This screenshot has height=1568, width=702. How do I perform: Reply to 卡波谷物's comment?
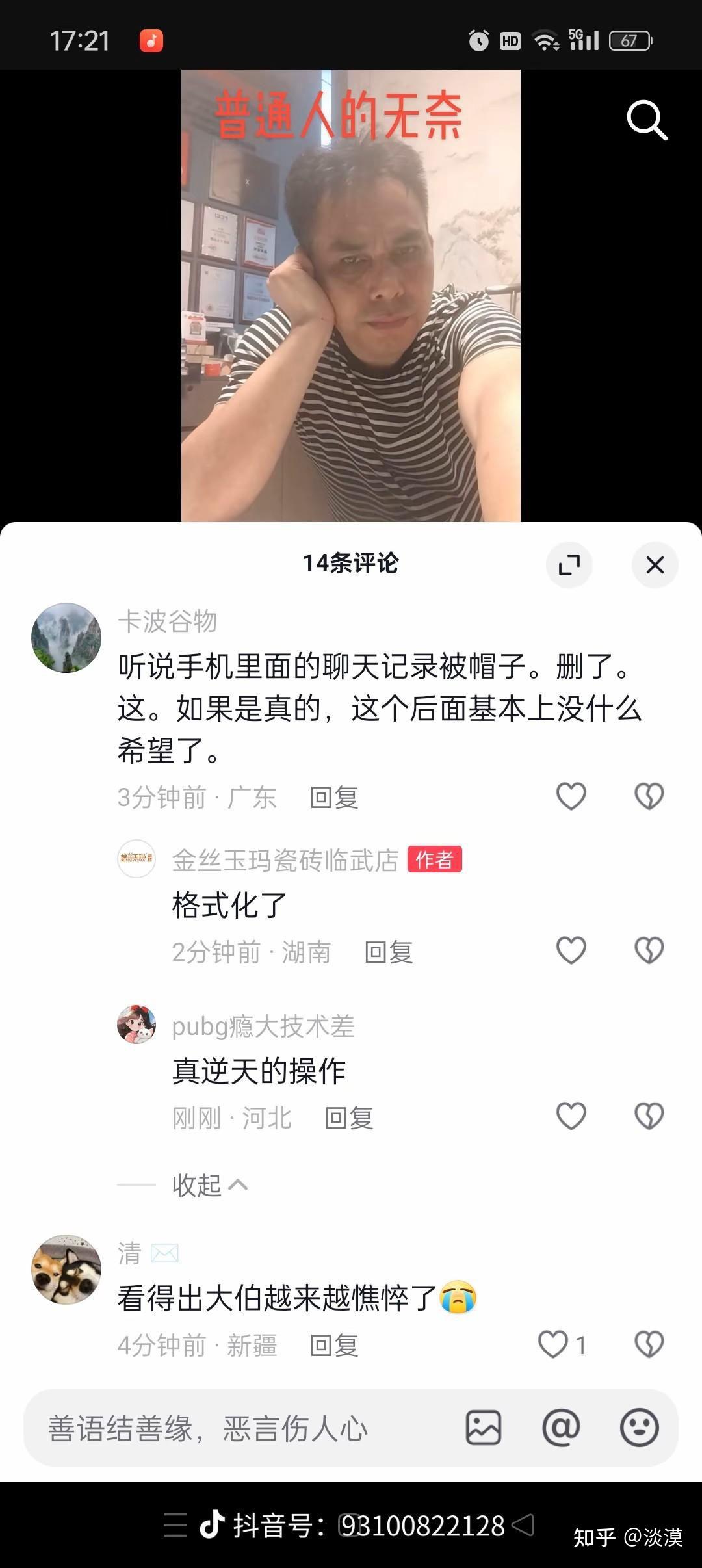(334, 798)
